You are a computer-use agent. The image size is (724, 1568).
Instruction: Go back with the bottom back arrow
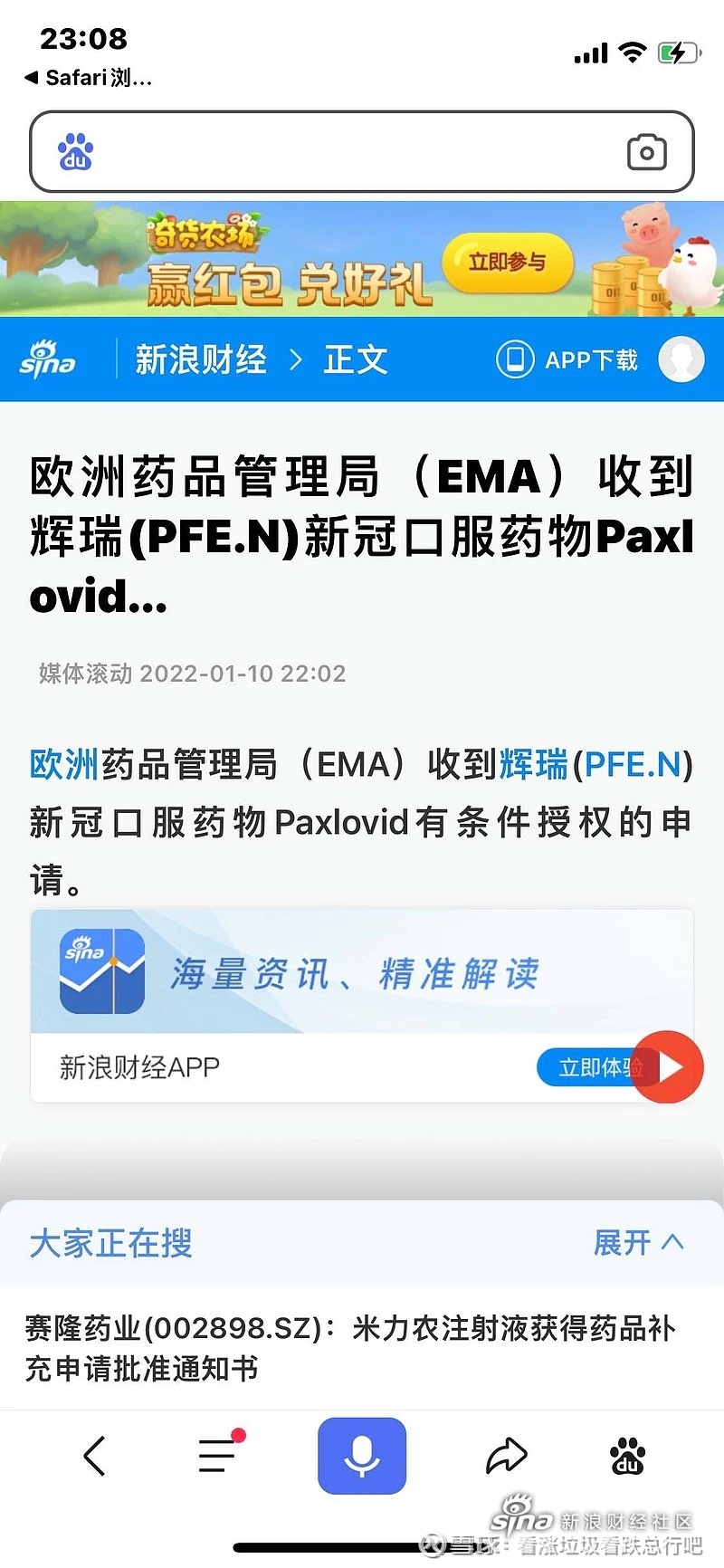(x=95, y=1456)
